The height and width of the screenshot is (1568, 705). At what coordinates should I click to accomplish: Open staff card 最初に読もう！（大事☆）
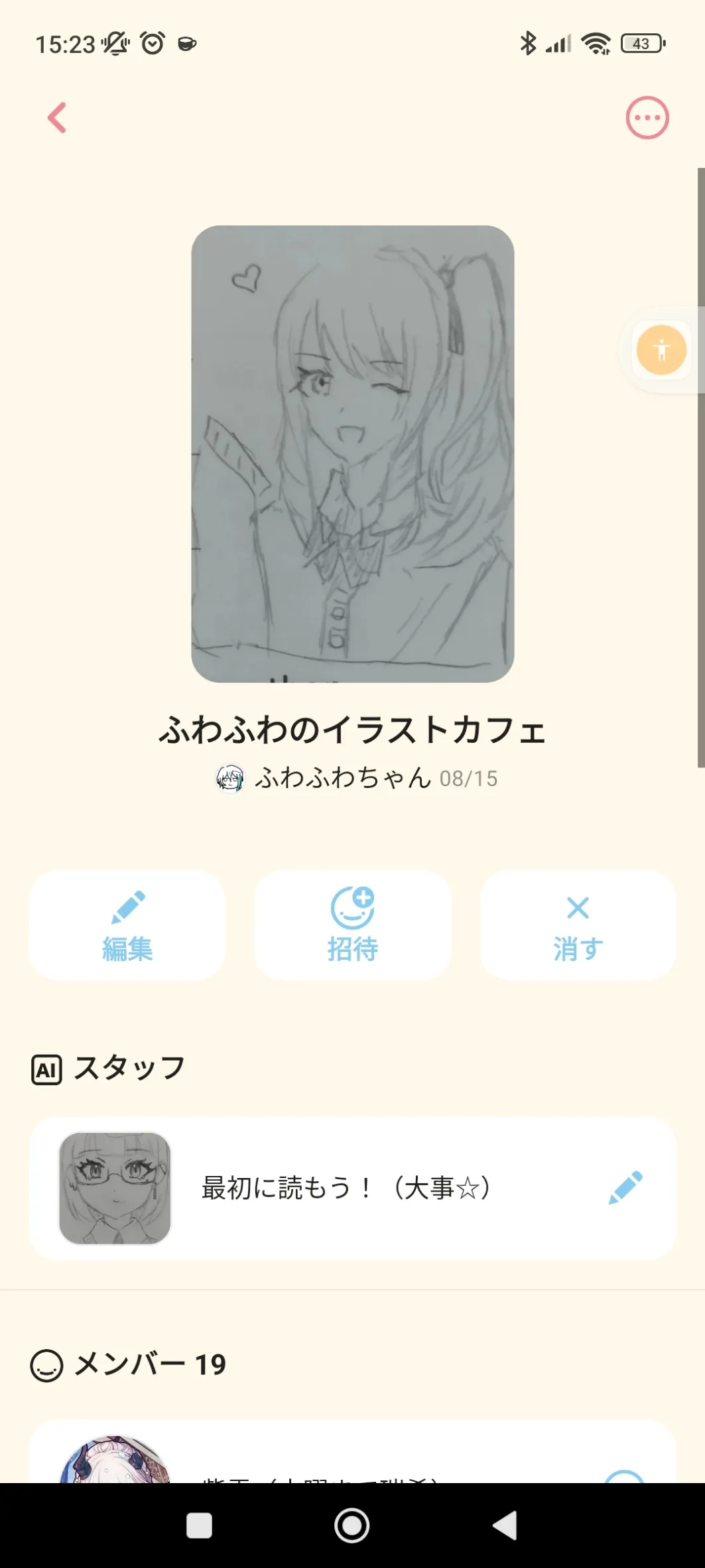point(345,1188)
